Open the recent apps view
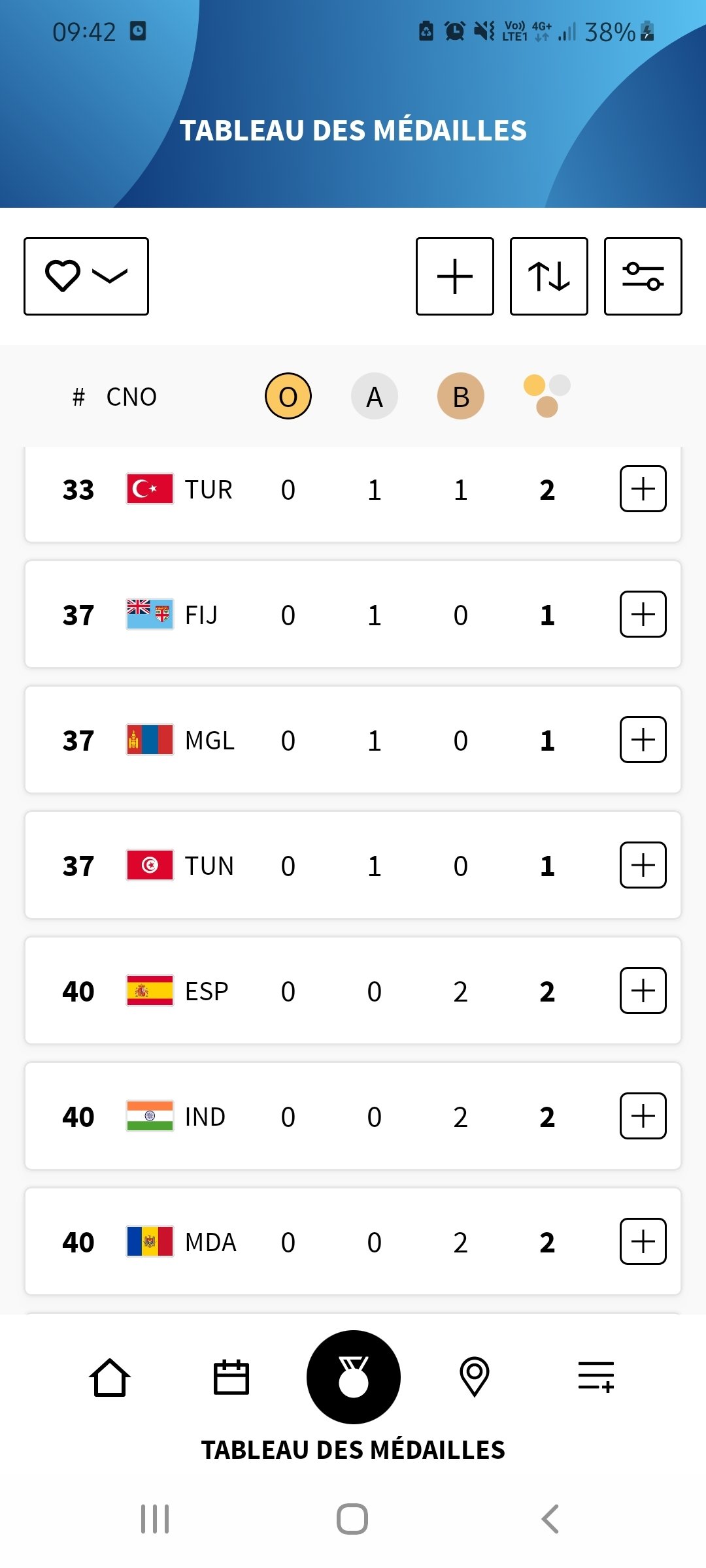The width and height of the screenshot is (706, 1568). [155, 1519]
